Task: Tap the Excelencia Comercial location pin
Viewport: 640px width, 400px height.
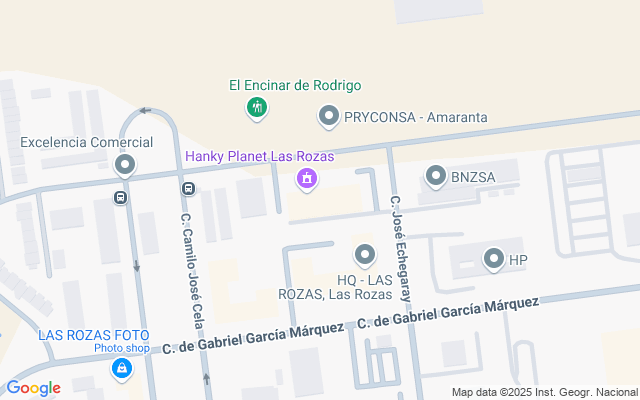Action: tap(125, 164)
